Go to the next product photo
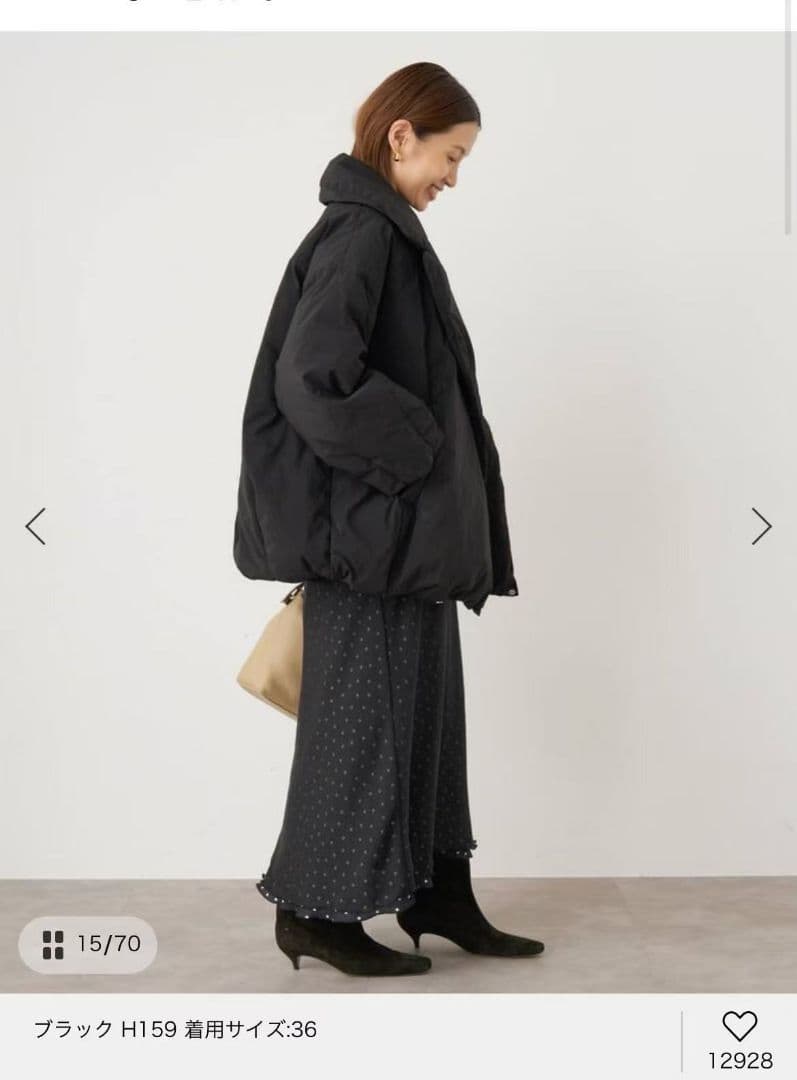The image size is (797, 1080). click(x=761, y=526)
